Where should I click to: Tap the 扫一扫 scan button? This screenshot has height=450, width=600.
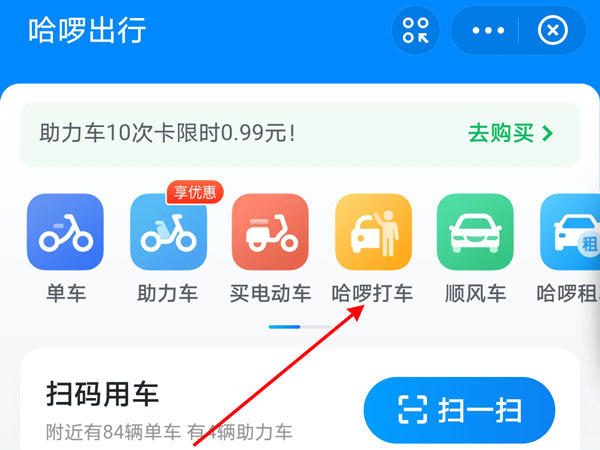459,410
